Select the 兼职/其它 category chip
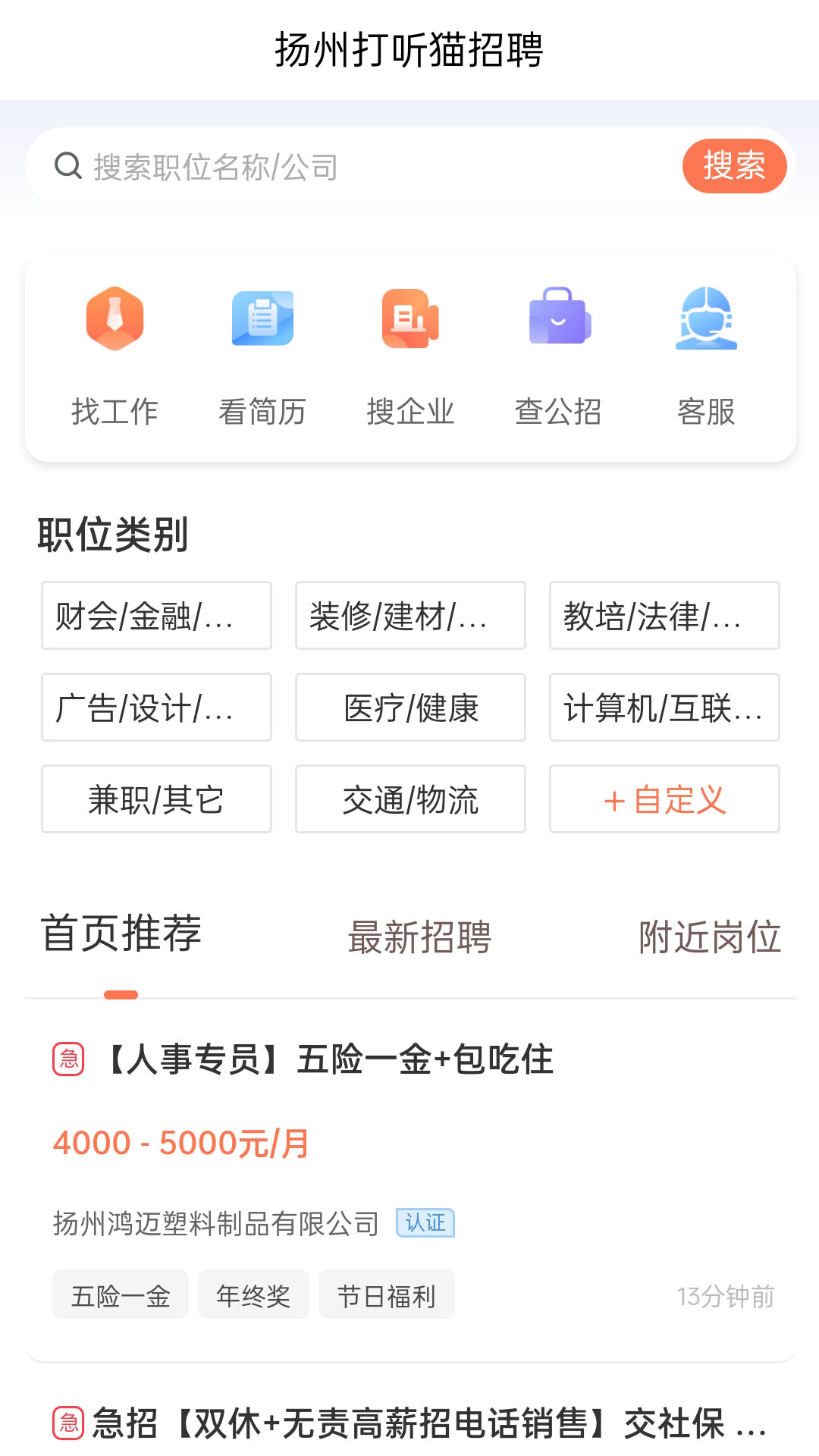The image size is (819, 1456). pyautogui.click(x=156, y=799)
